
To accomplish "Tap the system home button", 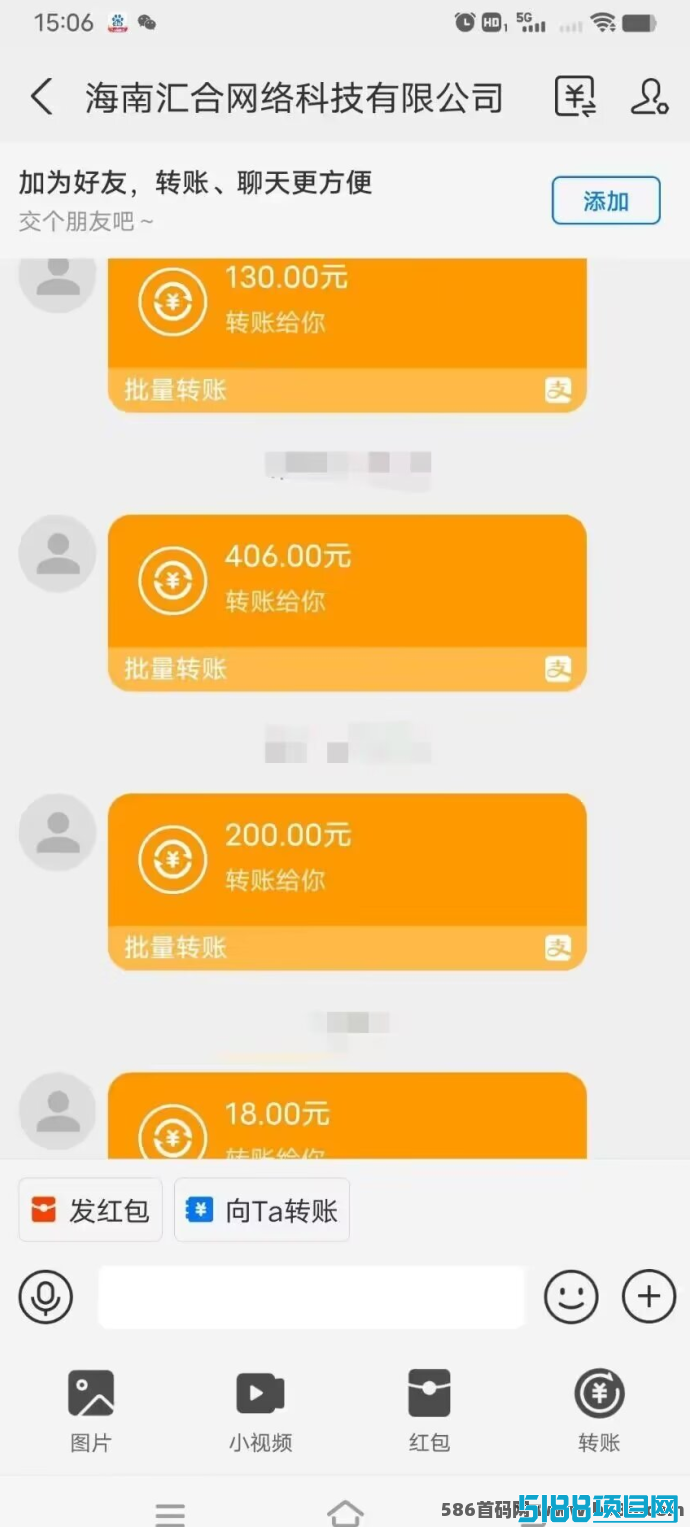I will (x=345, y=1512).
